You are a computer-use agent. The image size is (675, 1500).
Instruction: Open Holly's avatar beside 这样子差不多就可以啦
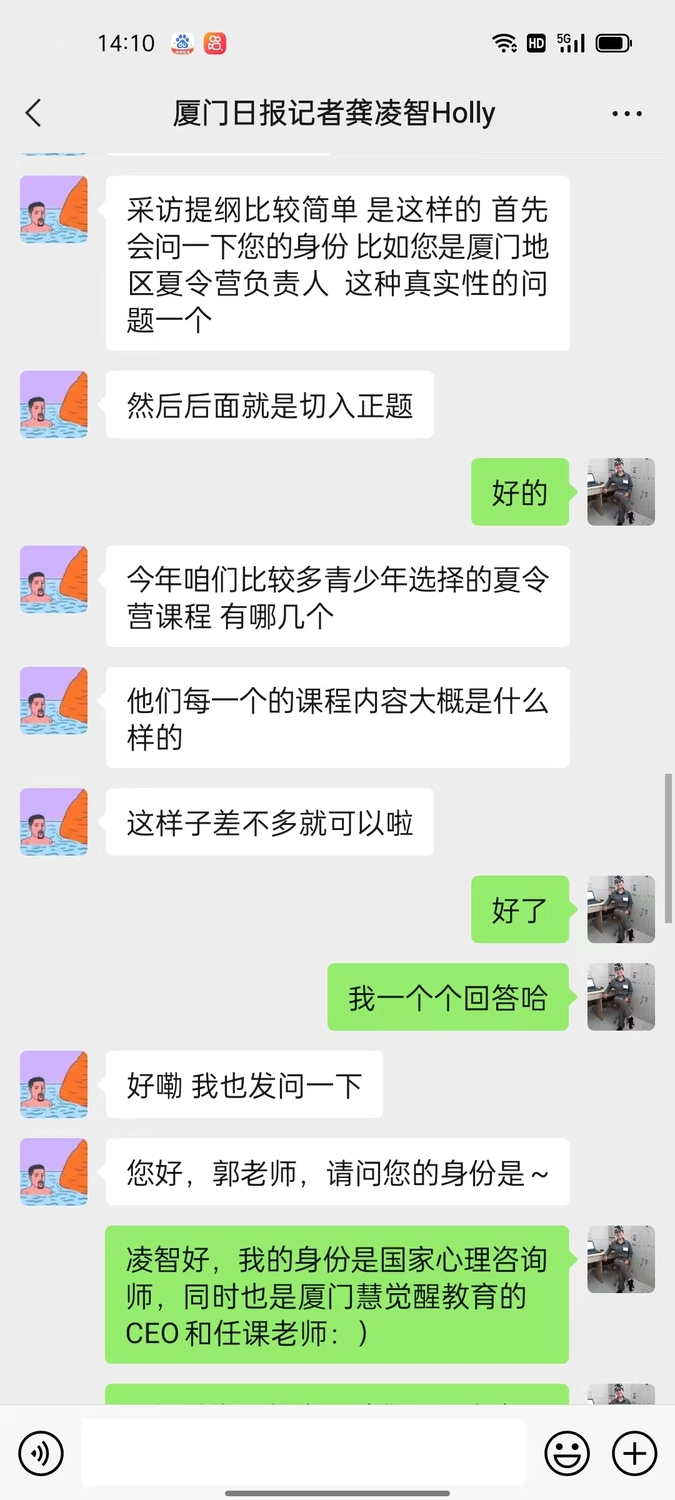54,822
